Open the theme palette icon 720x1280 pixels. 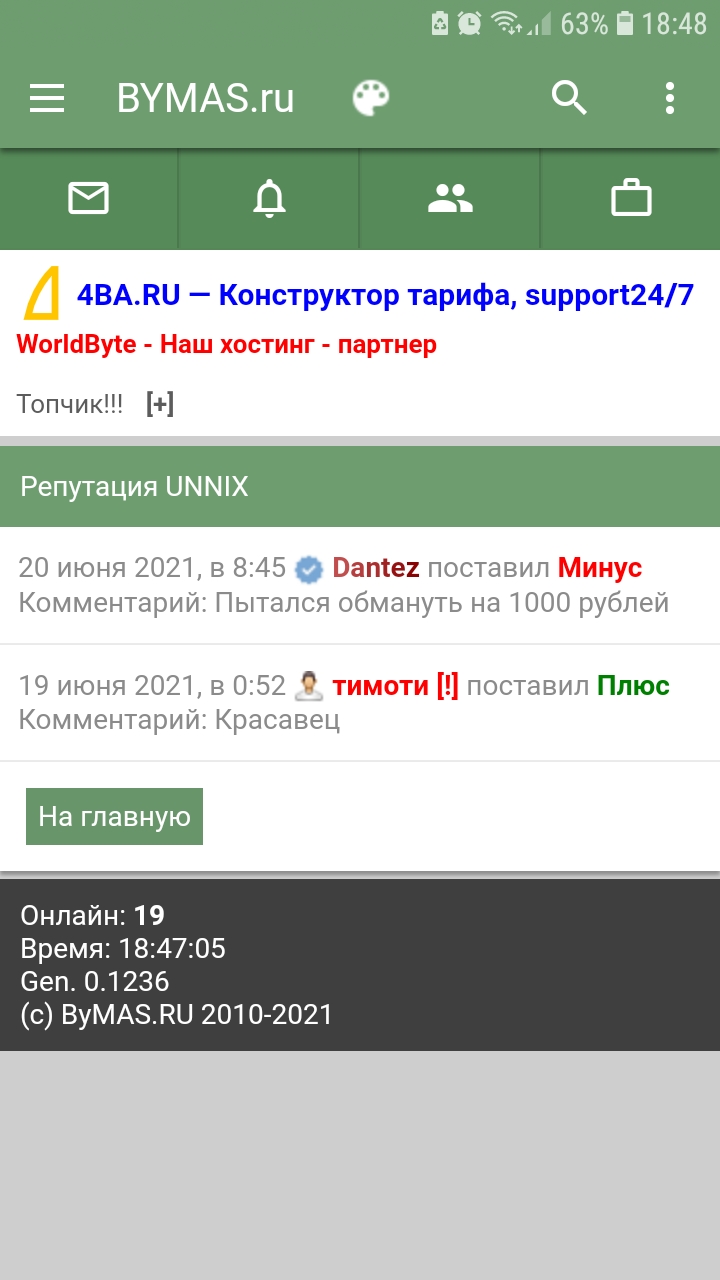371,98
